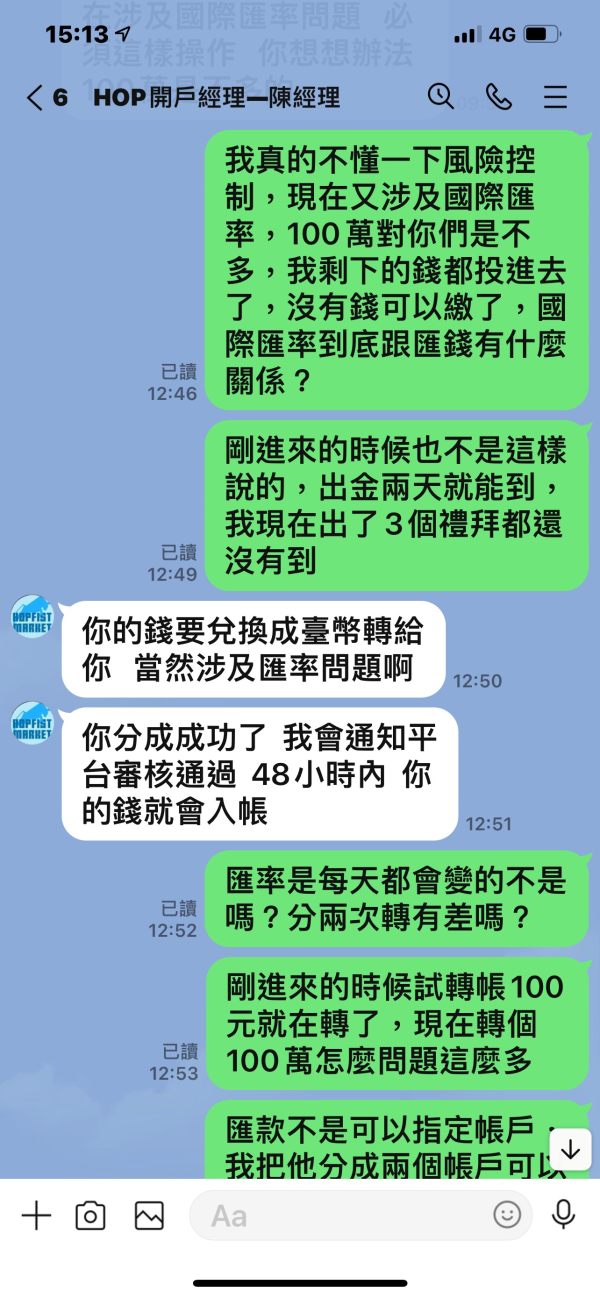This screenshot has height=1298, width=600.
Task: Record a voice message
Action: coord(564,1214)
